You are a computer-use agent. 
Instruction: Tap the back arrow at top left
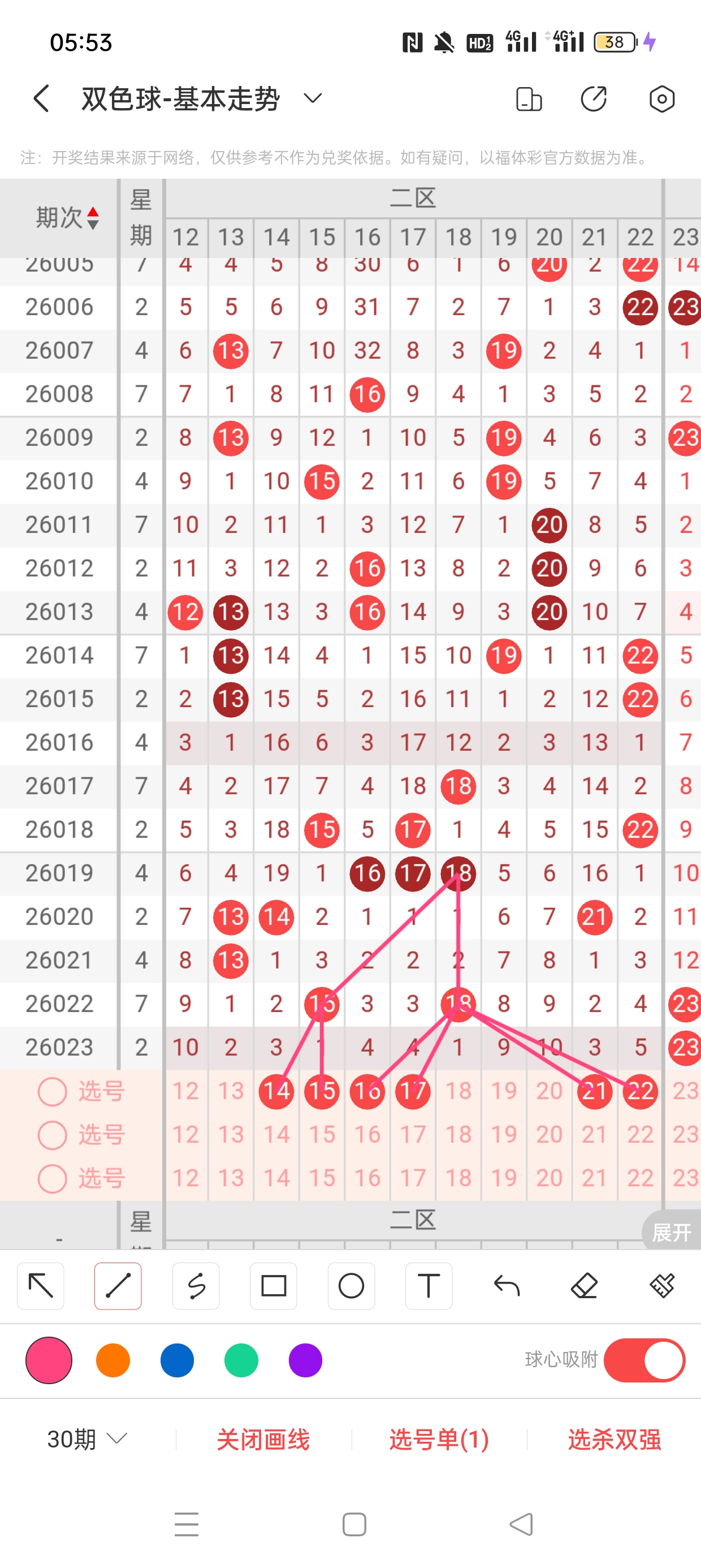click(39, 98)
